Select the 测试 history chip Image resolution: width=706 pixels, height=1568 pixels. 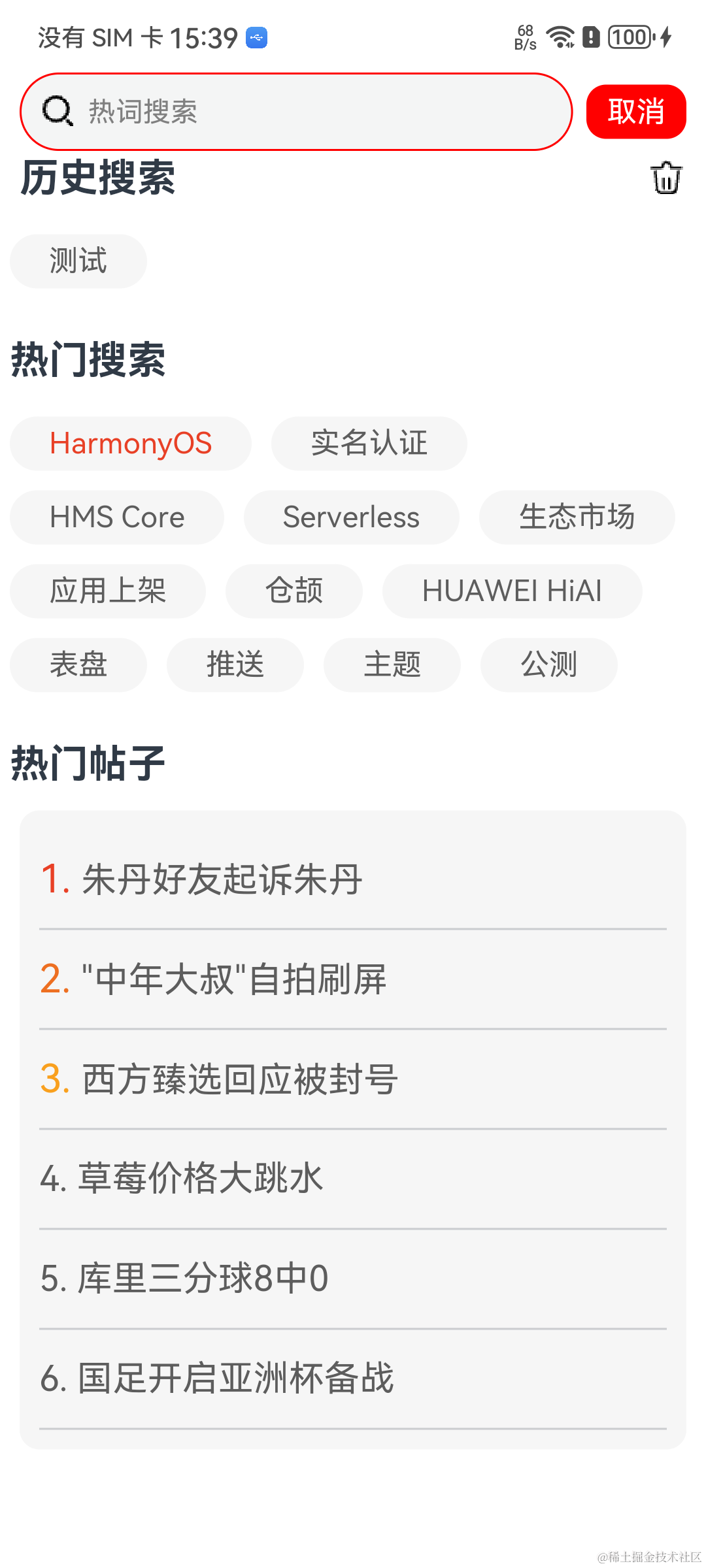pyautogui.click(x=78, y=261)
